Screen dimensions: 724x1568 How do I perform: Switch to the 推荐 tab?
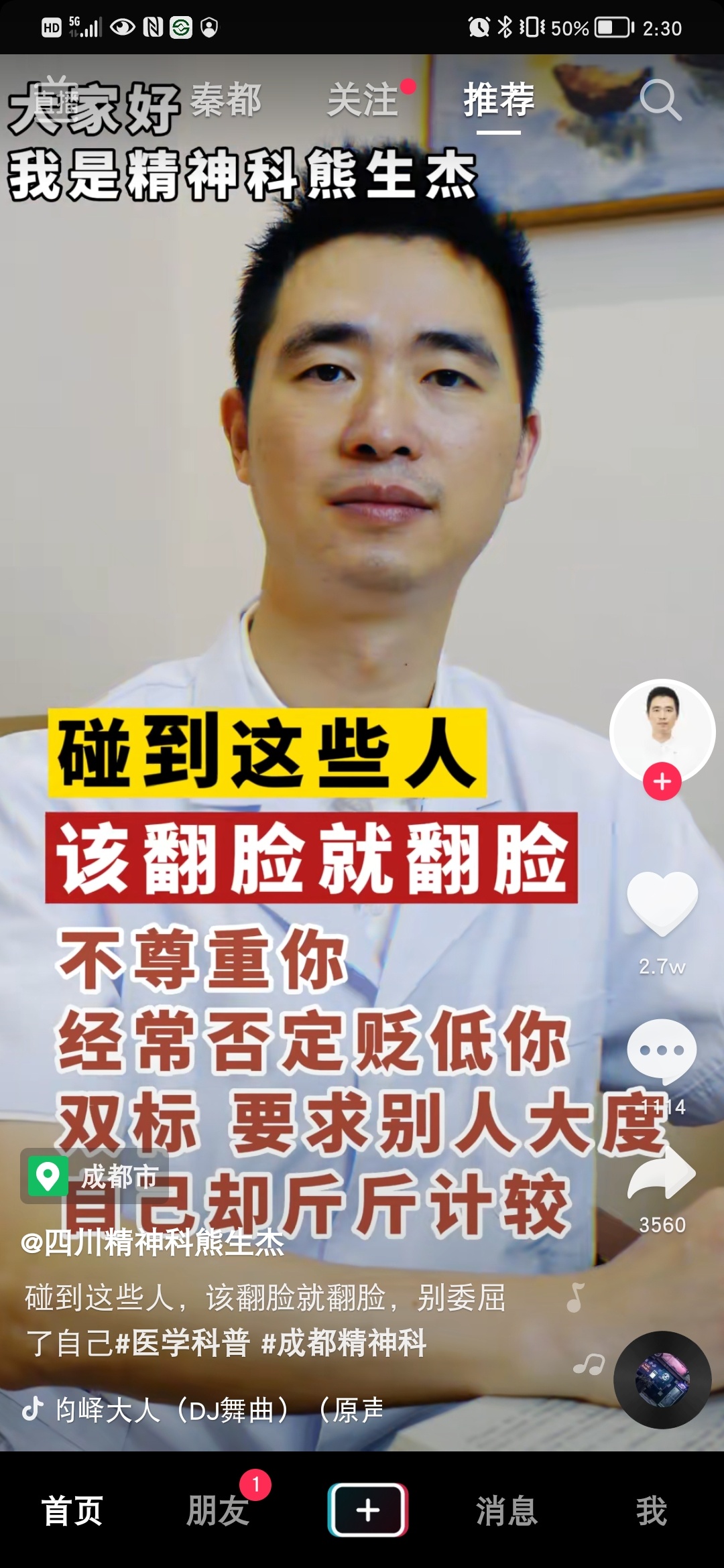click(x=499, y=101)
